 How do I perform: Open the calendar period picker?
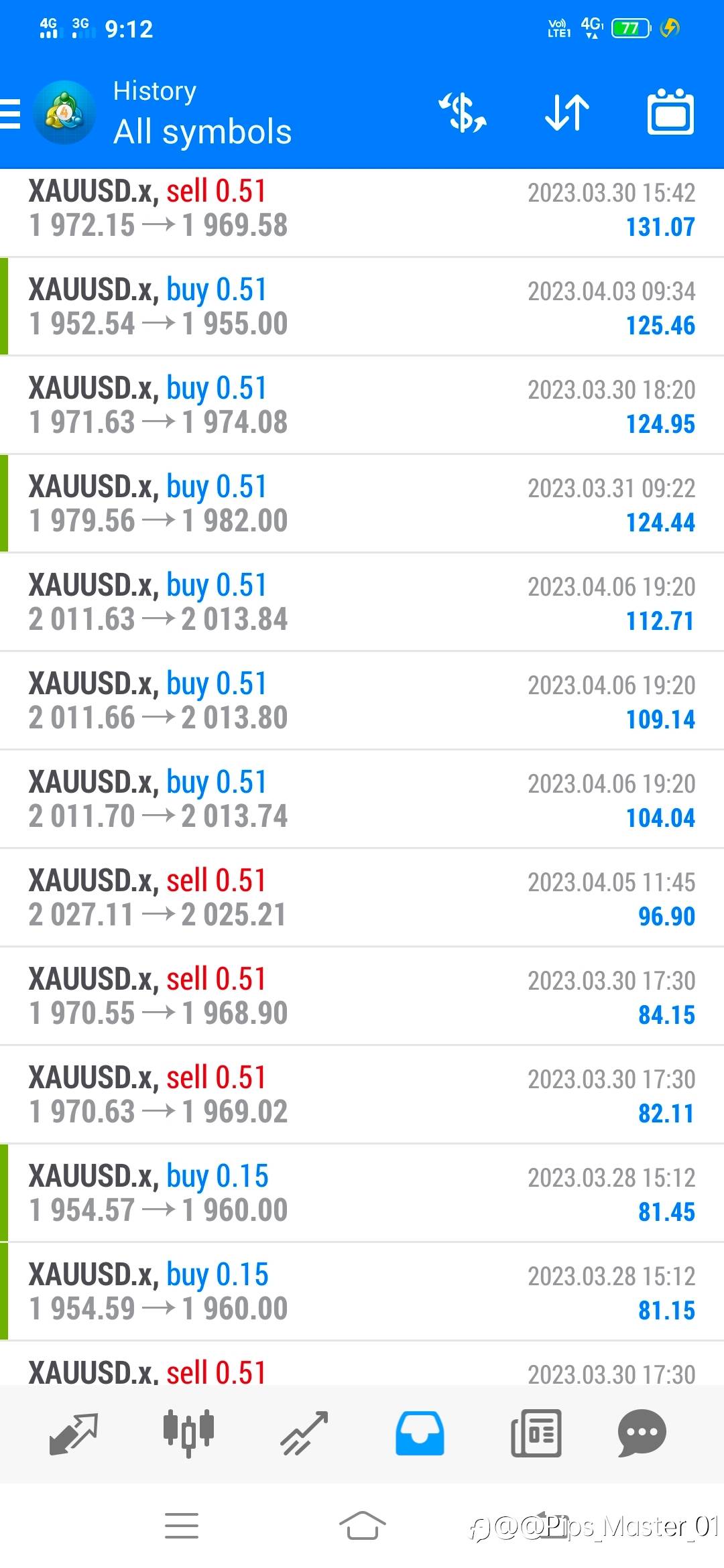[x=670, y=112]
